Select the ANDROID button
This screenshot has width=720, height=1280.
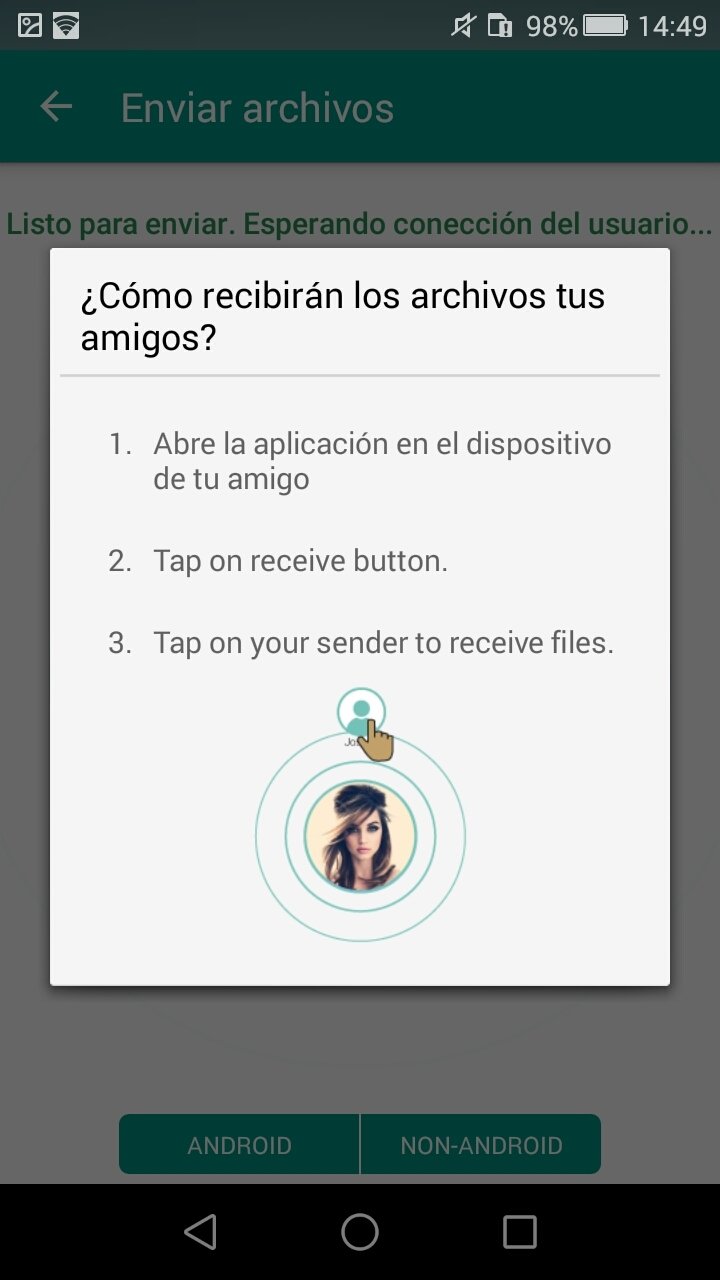tap(239, 1145)
